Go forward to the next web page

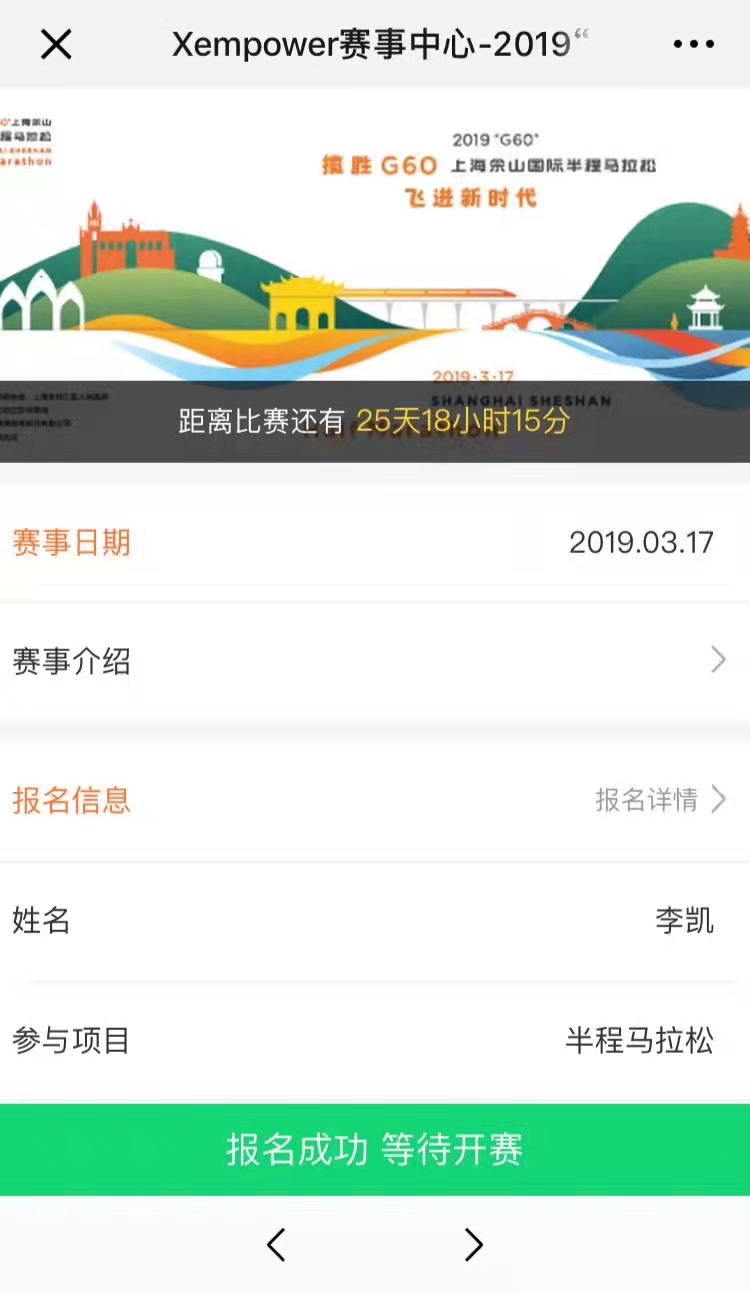coord(474,1245)
